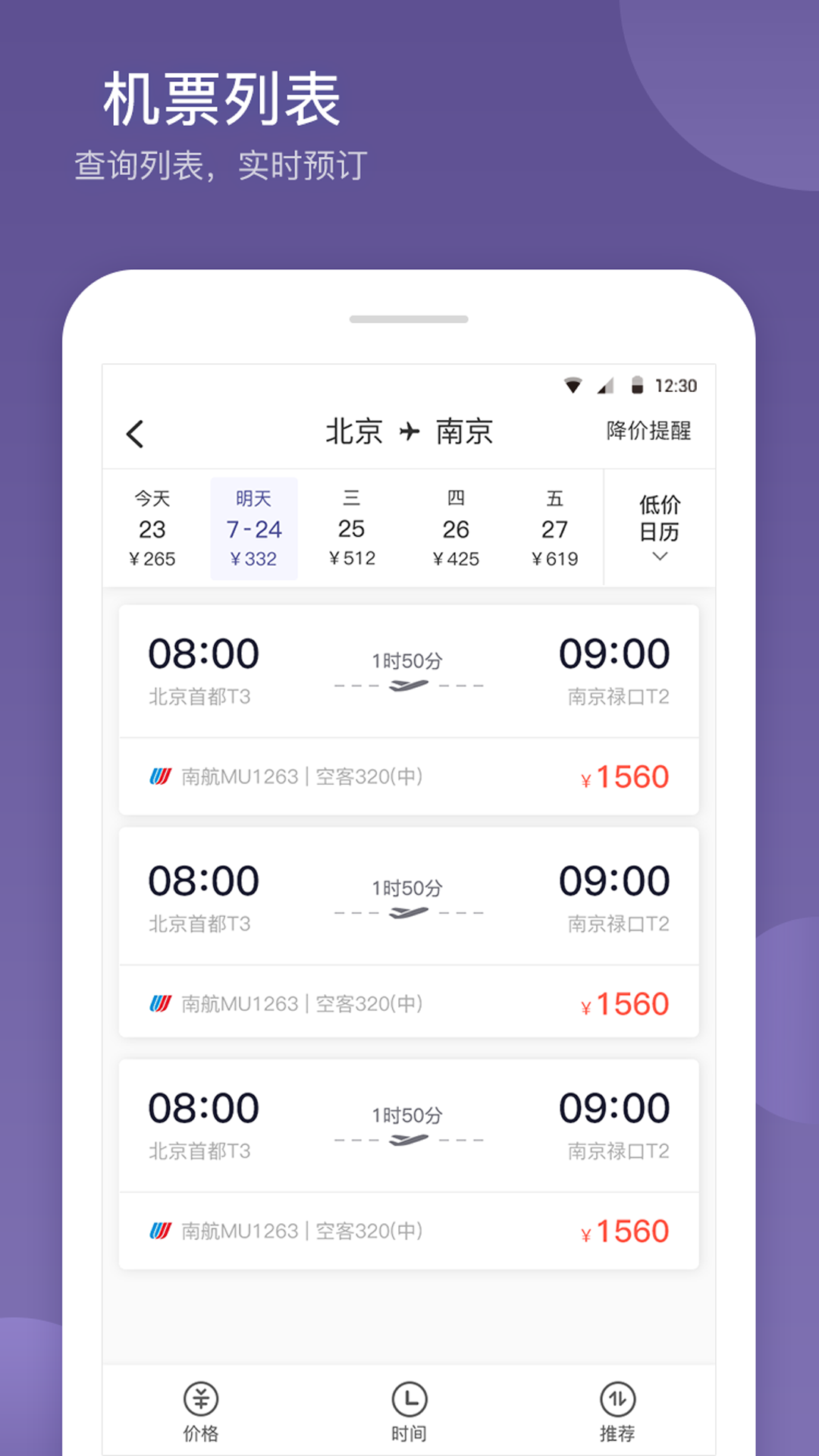Viewport: 819px width, 1456px height.
Task: Switch to the 四 26 date
Action: tap(456, 529)
